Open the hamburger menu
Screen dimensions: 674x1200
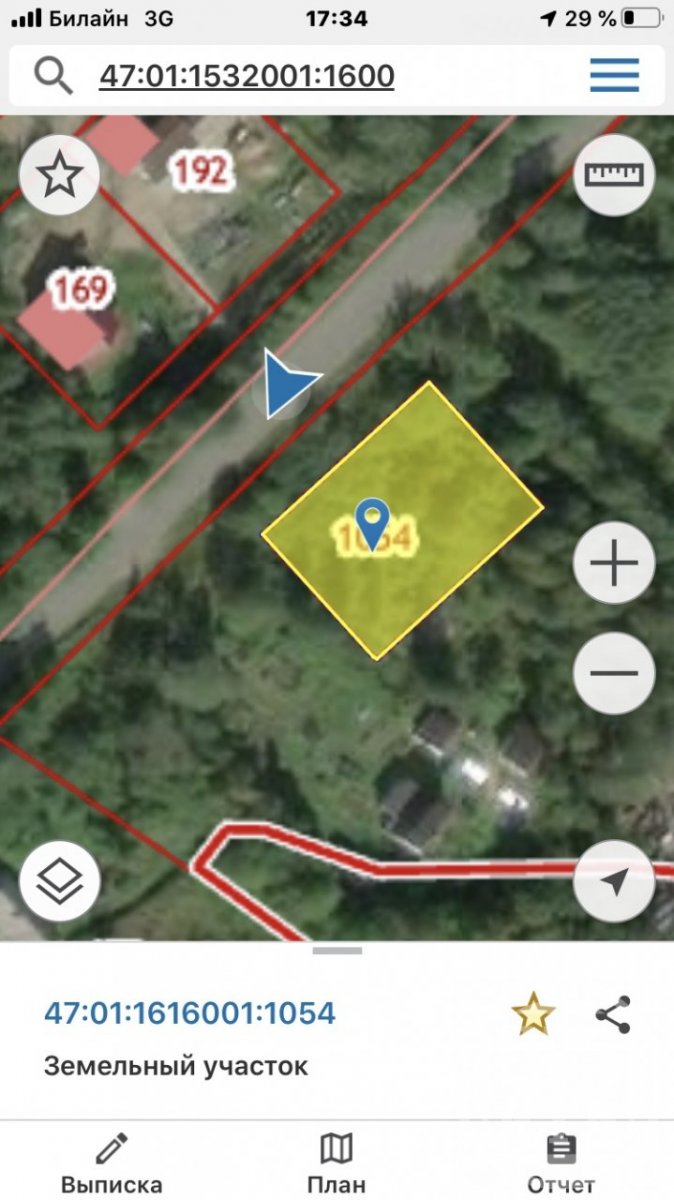(x=614, y=75)
